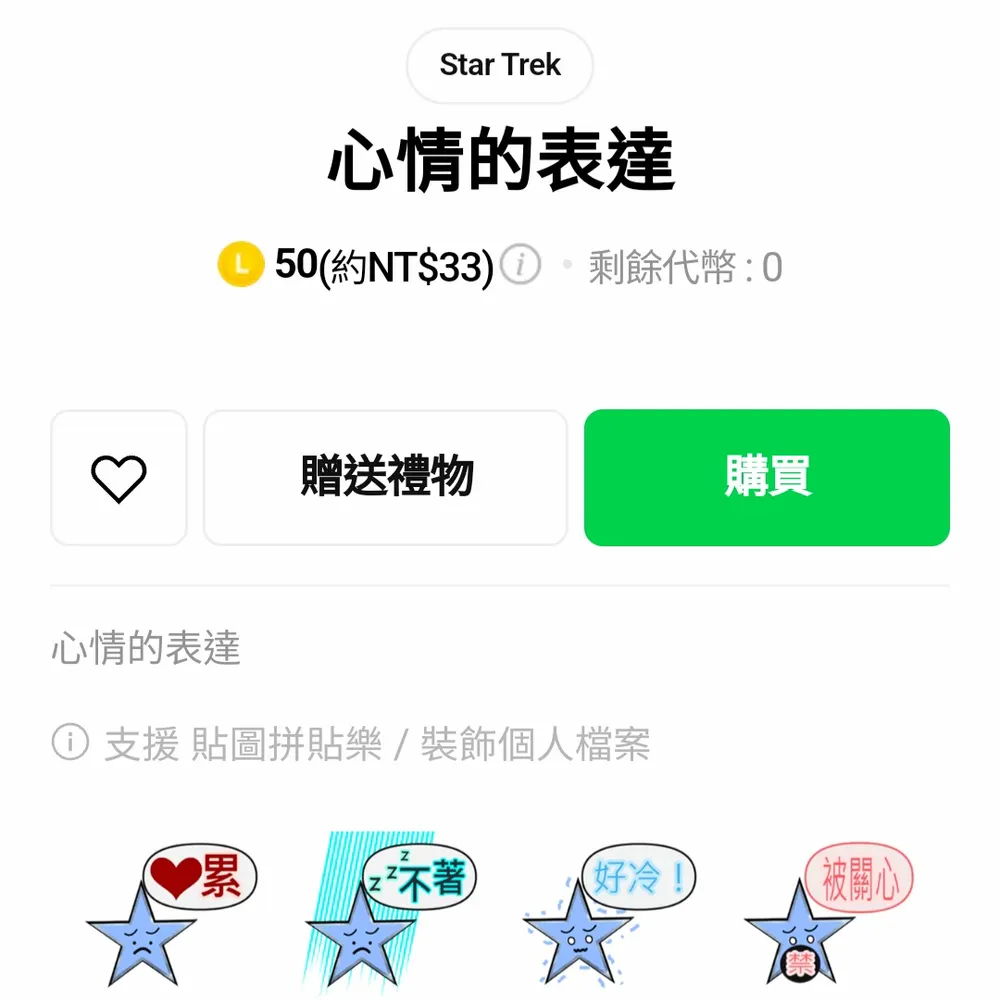Add this sticker set to wishlist
Viewport: 1000px width, 1000px height.
(119, 478)
